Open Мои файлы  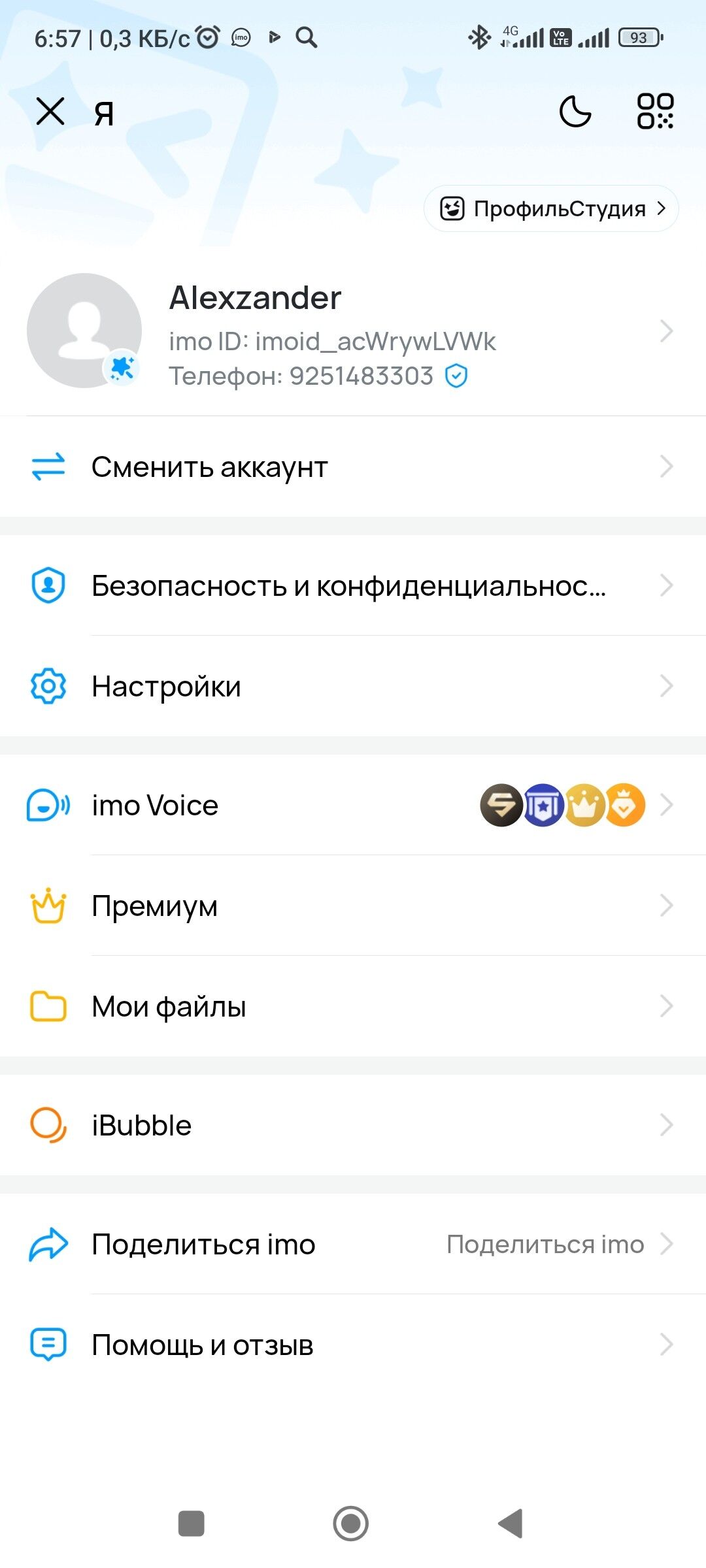pyautogui.click(x=353, y=1007)
